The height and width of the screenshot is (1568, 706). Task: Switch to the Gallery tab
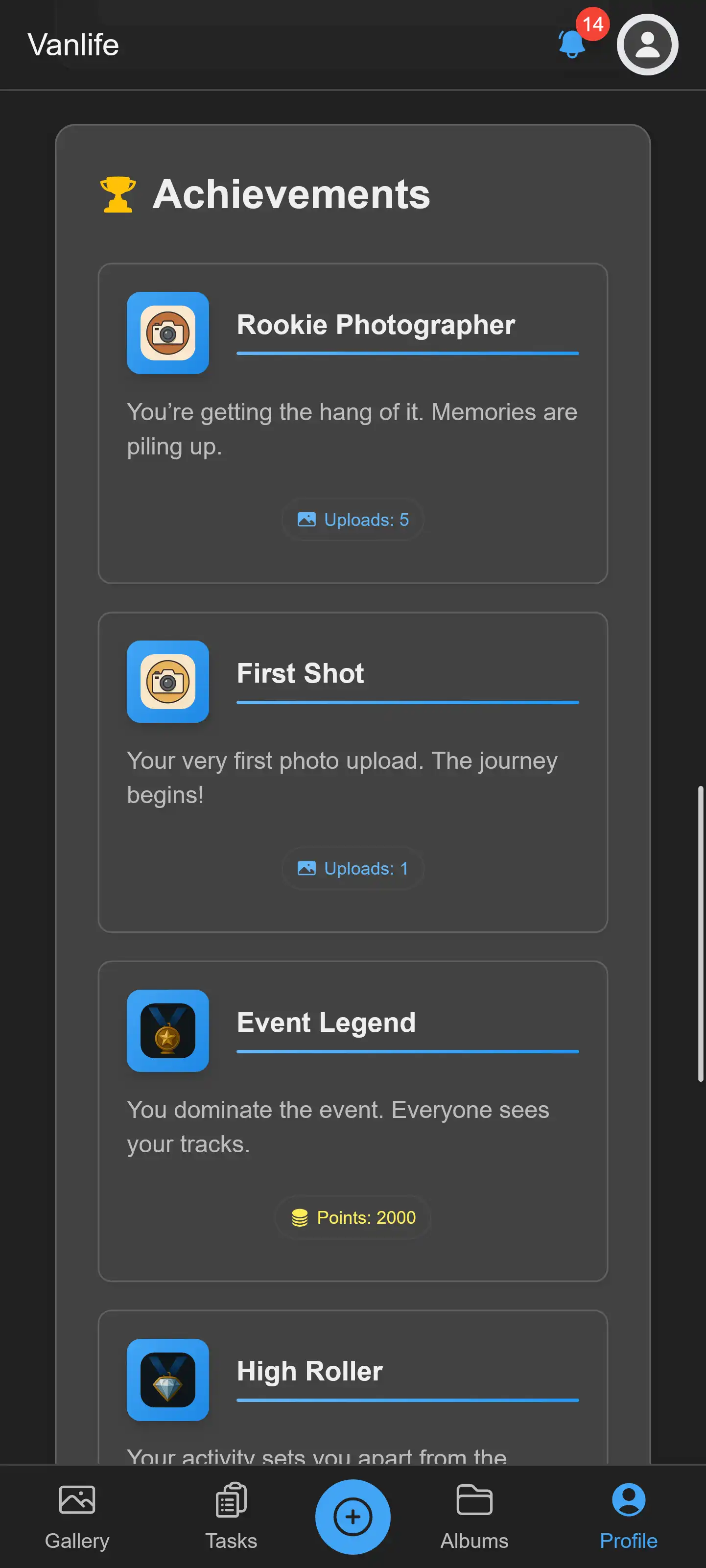click(x=77, y=1516)
